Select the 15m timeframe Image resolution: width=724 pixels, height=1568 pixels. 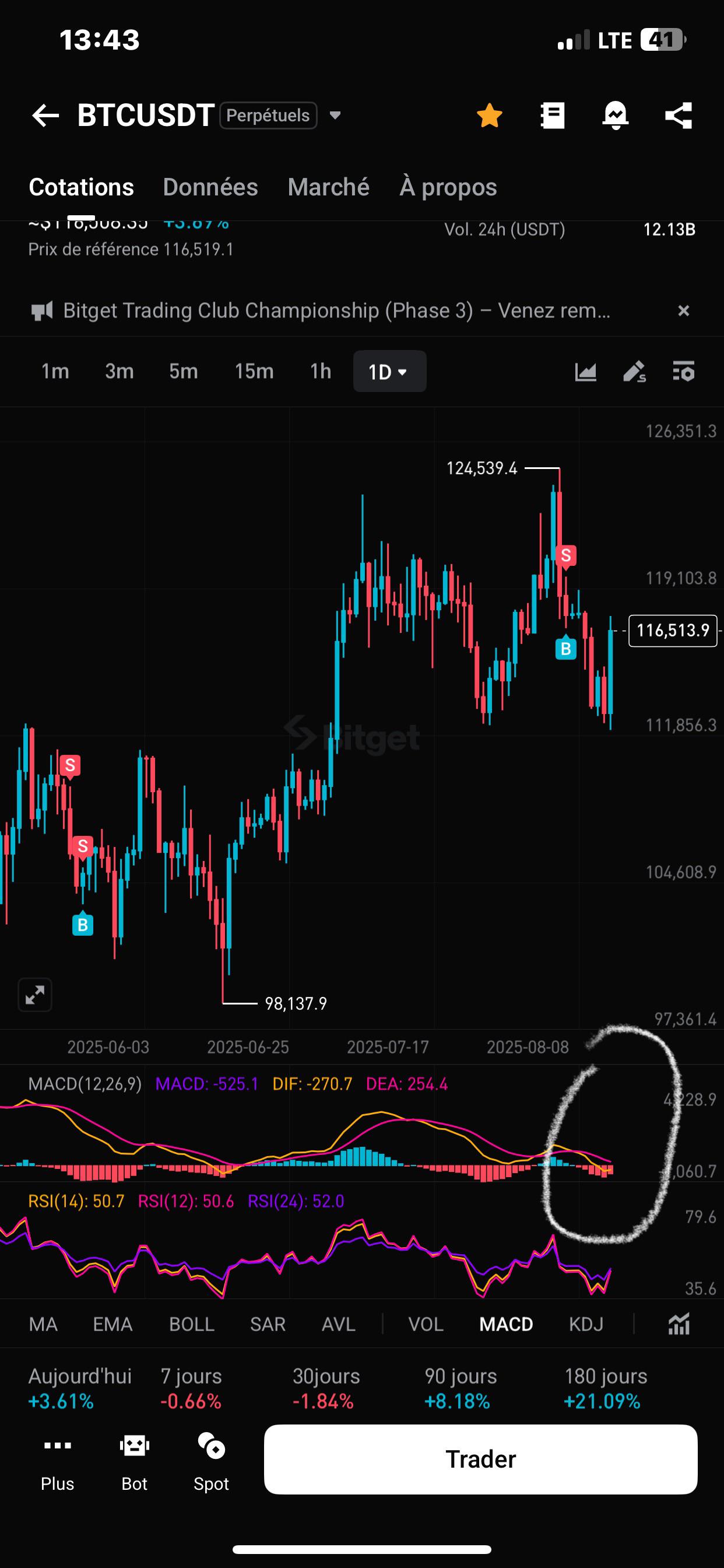[x=254, y=370]
